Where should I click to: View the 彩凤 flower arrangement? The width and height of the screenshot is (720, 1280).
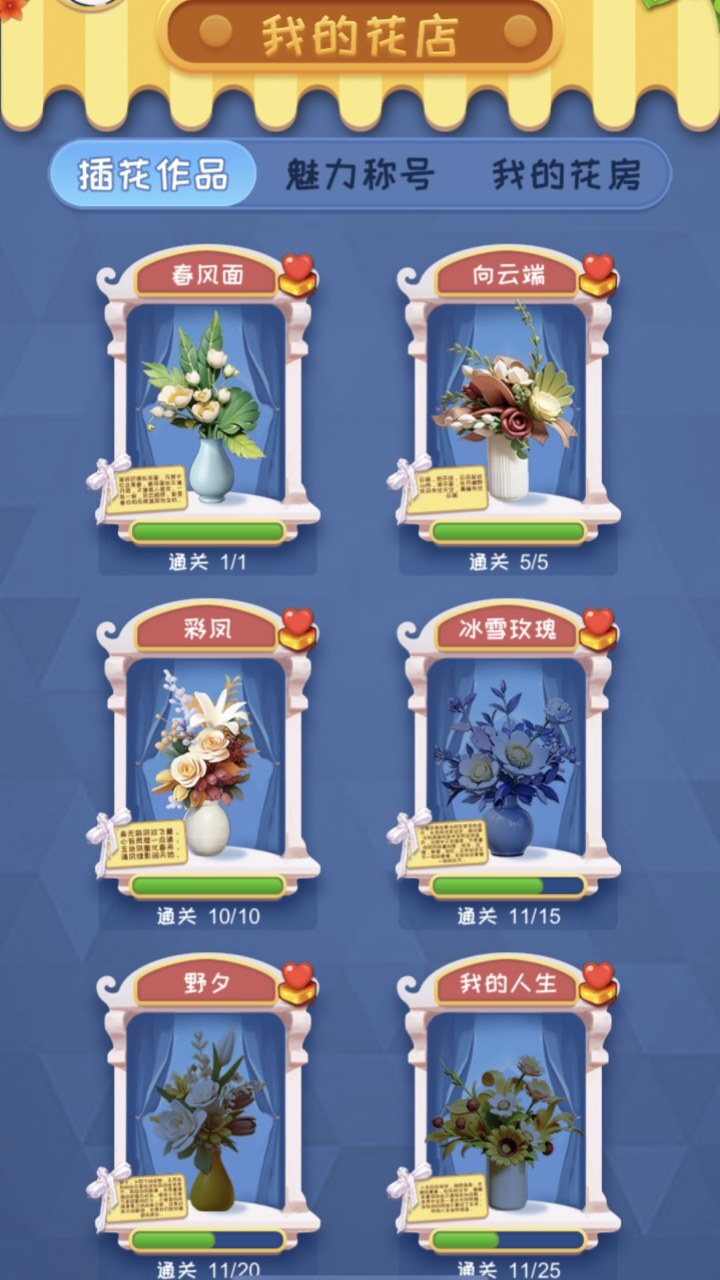click(207, 755)
